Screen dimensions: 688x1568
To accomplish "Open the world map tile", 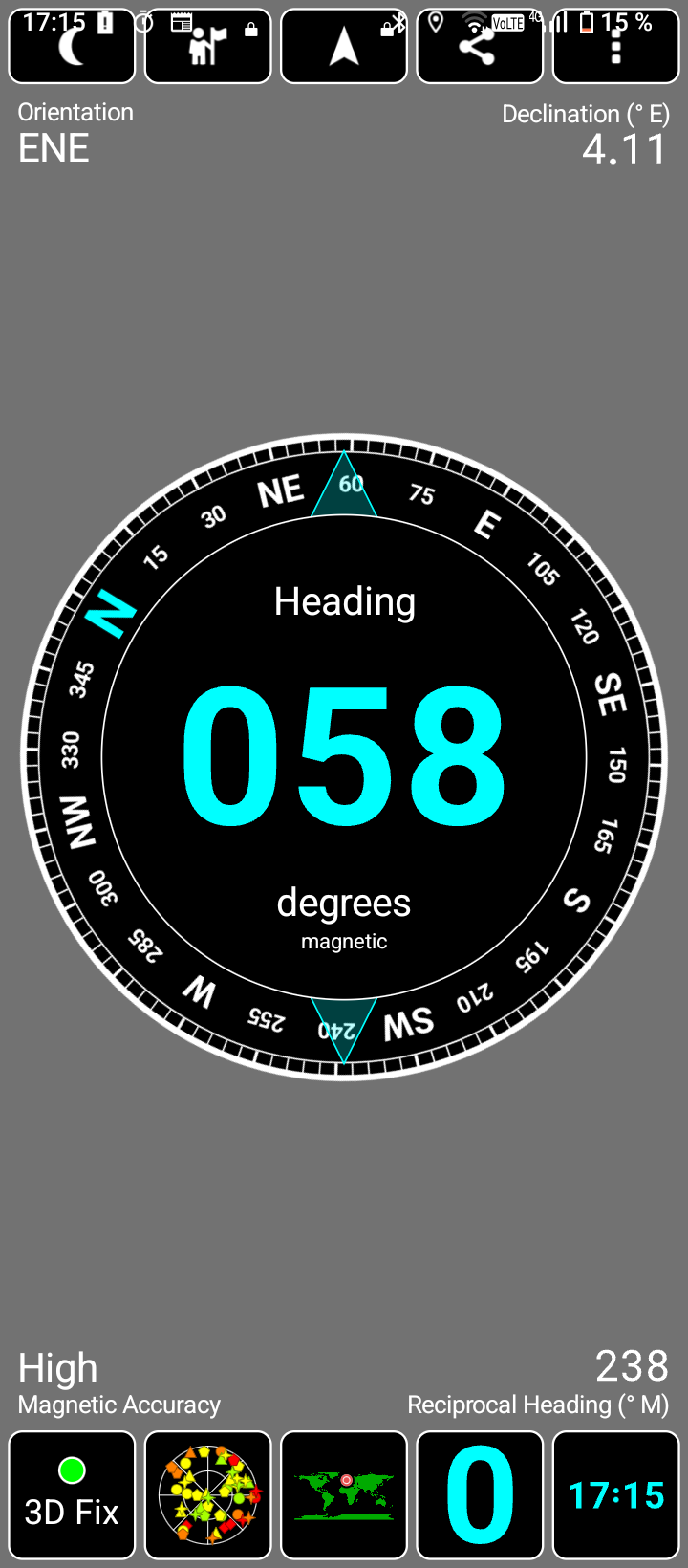I will point(344,1495).
